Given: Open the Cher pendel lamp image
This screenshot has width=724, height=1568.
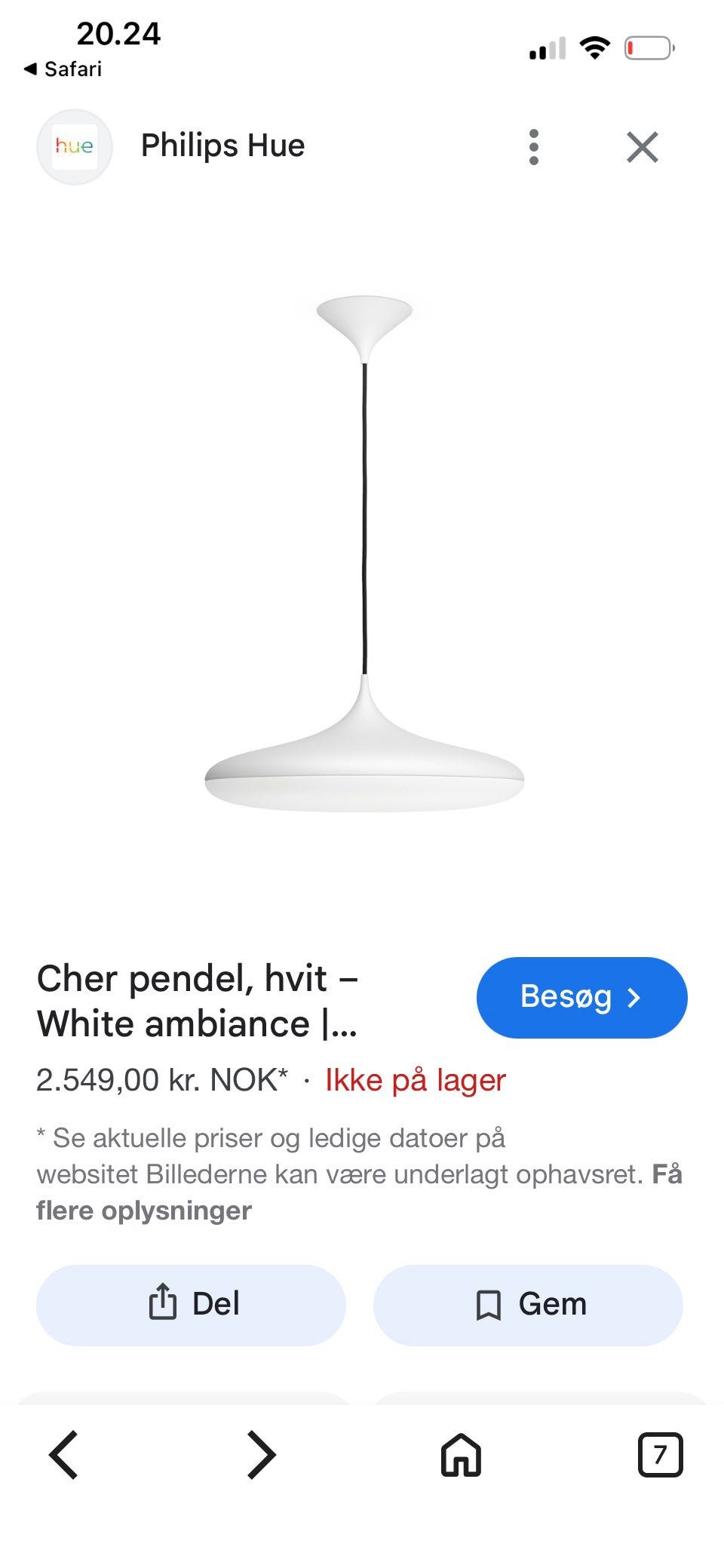Looking at the screenshot, I should click(364, 554).
